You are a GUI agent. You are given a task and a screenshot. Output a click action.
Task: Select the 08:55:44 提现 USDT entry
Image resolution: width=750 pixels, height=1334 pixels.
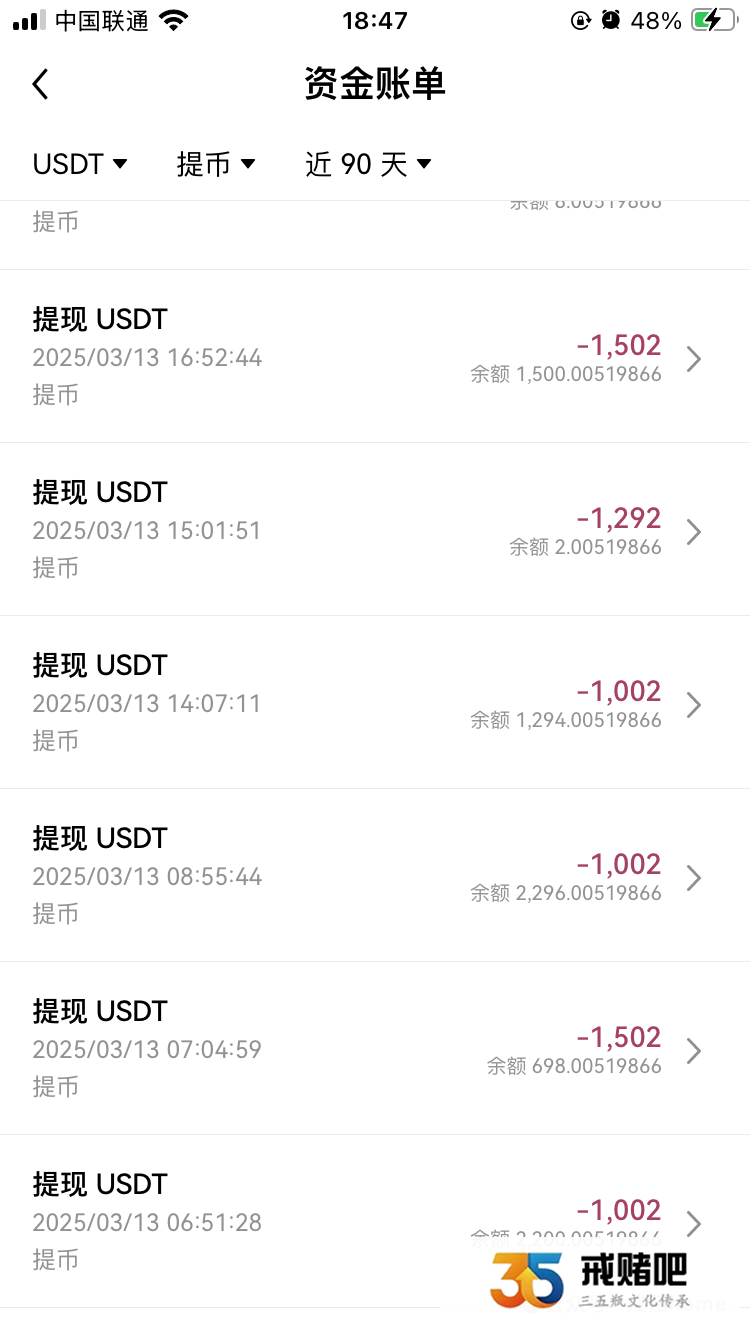coord(375,876)
